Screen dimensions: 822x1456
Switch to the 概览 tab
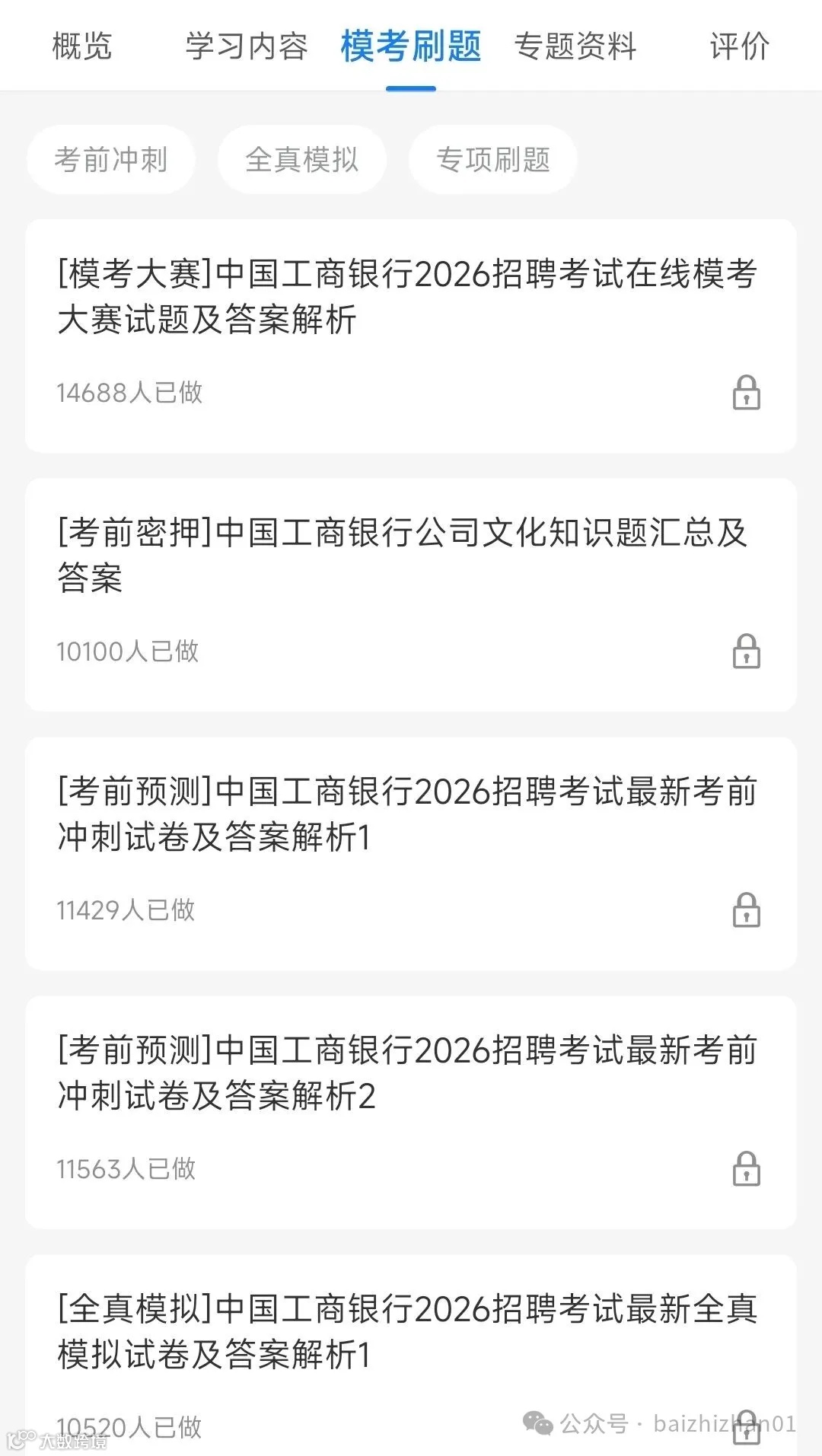(x=81, y=47)
